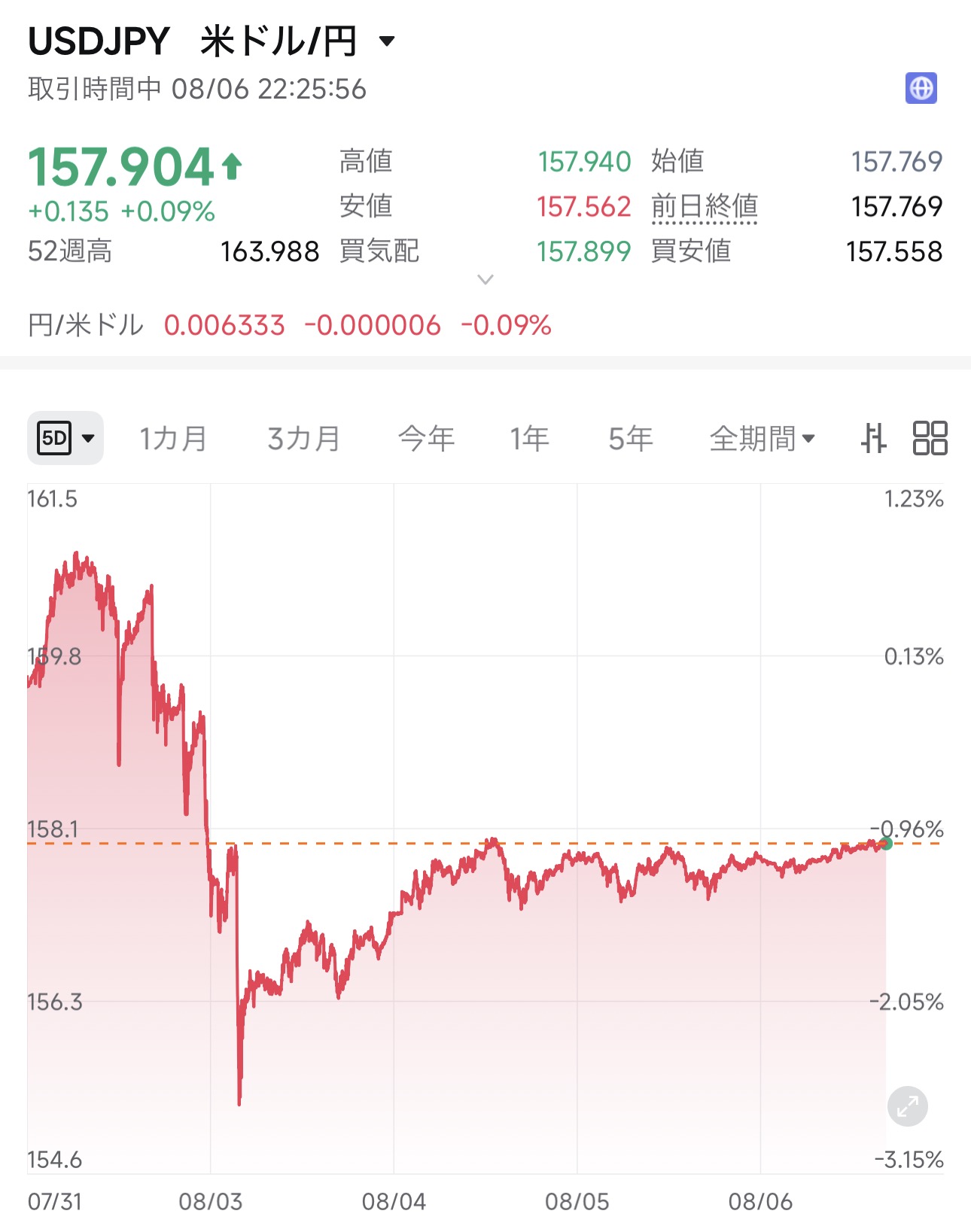Tap the underlined 前日終値 label
Viewport: 971px width, 1232px height.
(x=705, y=207)
